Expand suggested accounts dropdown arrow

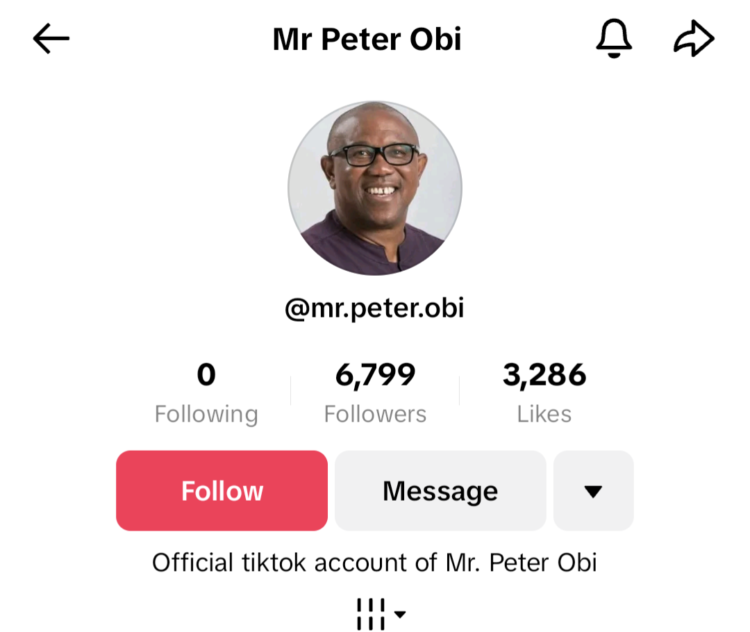point(593,490)
